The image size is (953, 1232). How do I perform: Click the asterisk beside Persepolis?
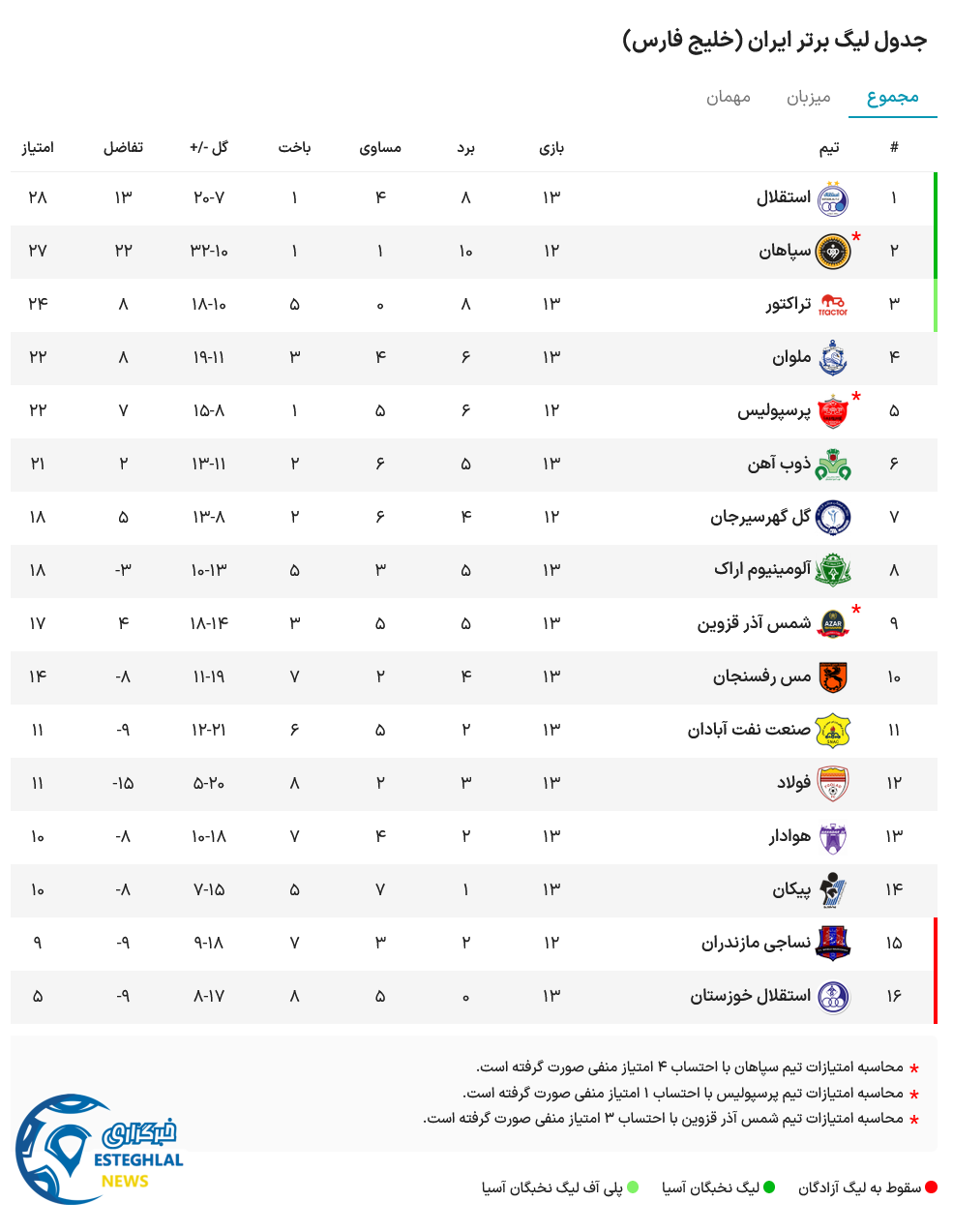(x=855, y=395)
